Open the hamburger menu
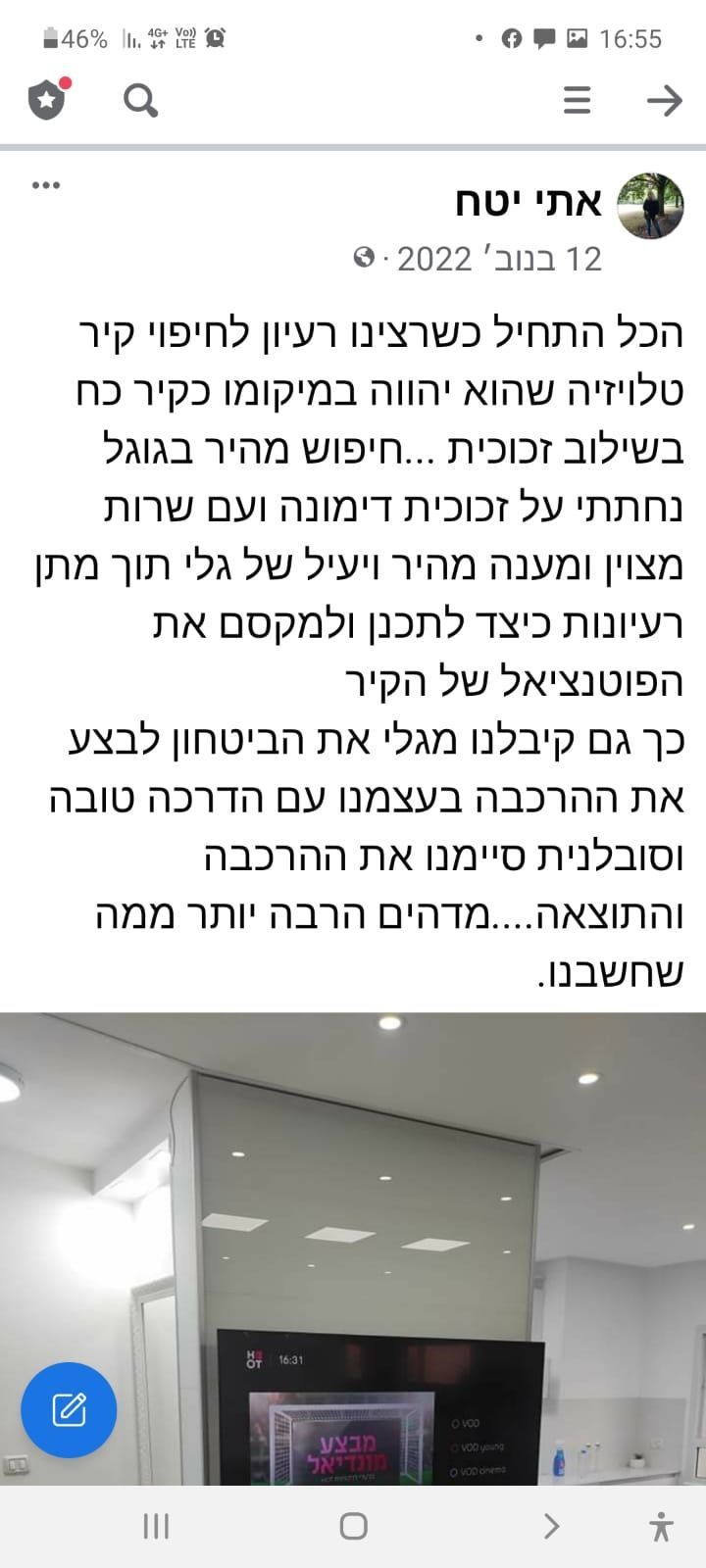Image resolution: width=706 pixels, height=1568 pixels. click(577, 100)
